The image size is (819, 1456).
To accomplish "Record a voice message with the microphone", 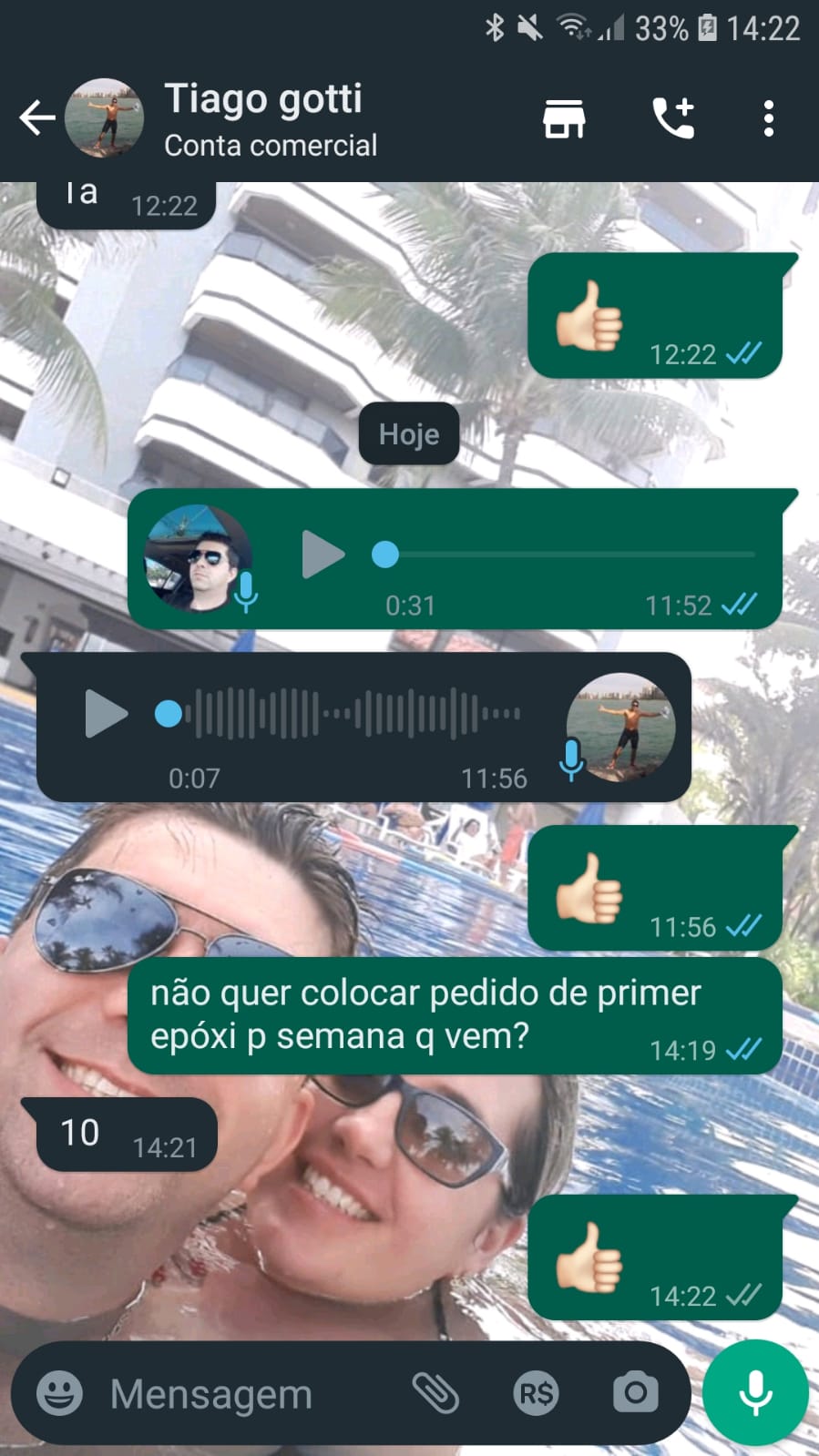I will coord(755,1393).
